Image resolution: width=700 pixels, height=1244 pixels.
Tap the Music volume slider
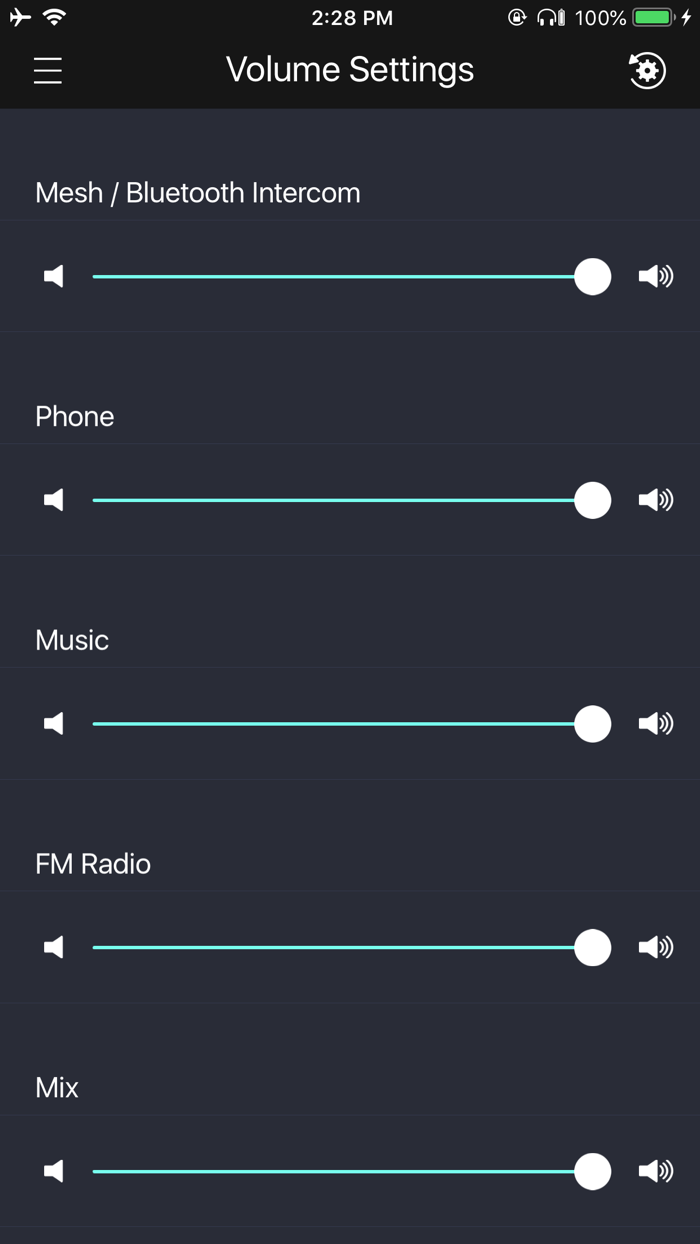click(x=352, y=724)
